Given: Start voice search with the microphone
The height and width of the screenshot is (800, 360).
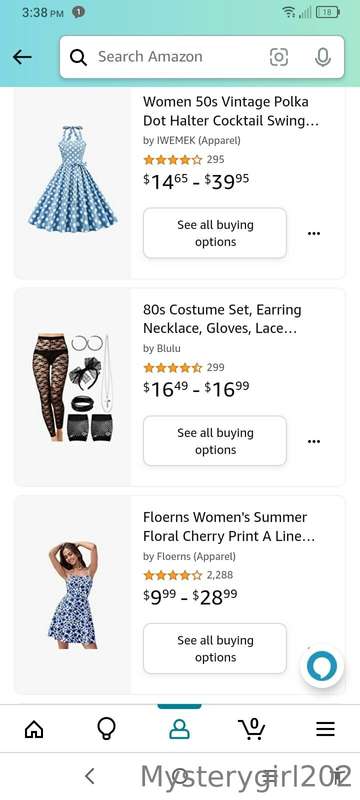Looking at the screenshot, I should pyautogui.click(x=322, y=57).
